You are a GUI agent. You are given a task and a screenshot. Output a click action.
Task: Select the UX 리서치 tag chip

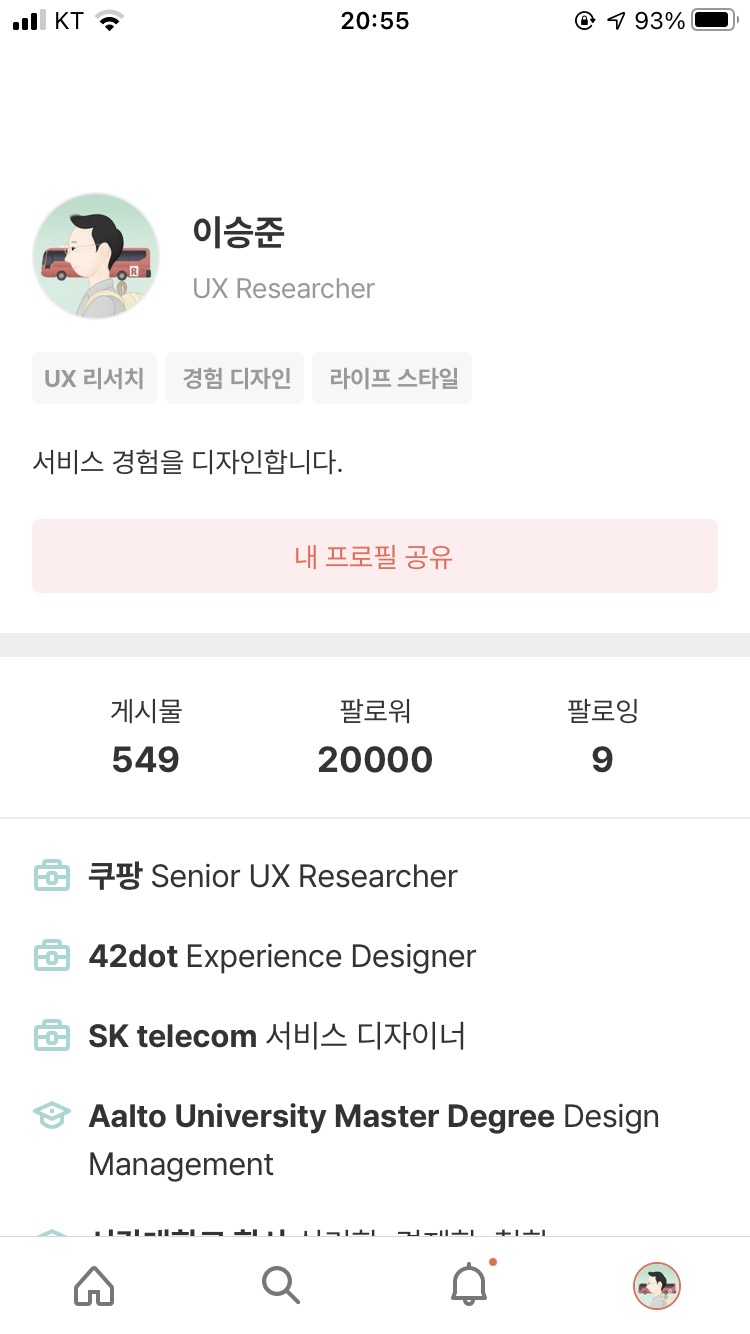click(x=94, y=378)
